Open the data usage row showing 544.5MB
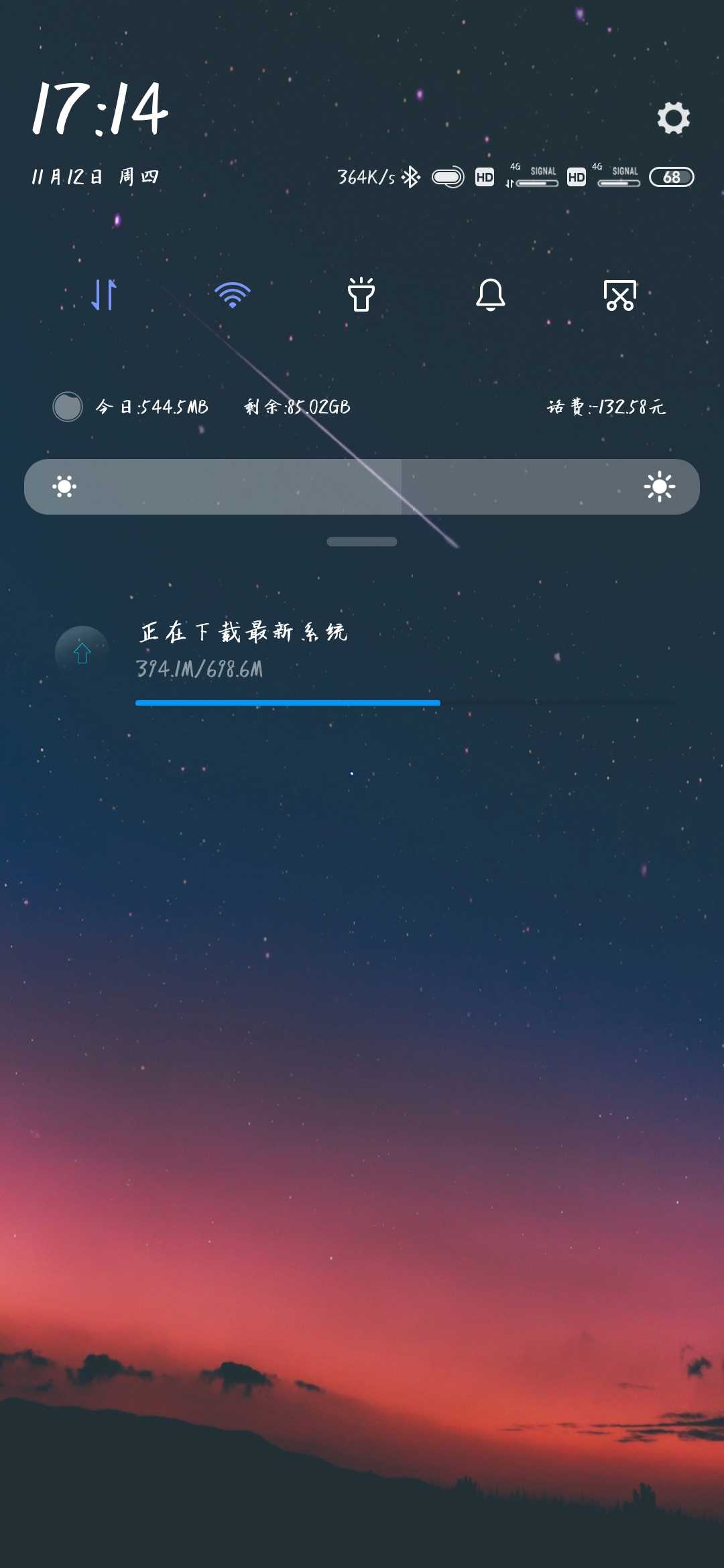 [x=362, y=407]
